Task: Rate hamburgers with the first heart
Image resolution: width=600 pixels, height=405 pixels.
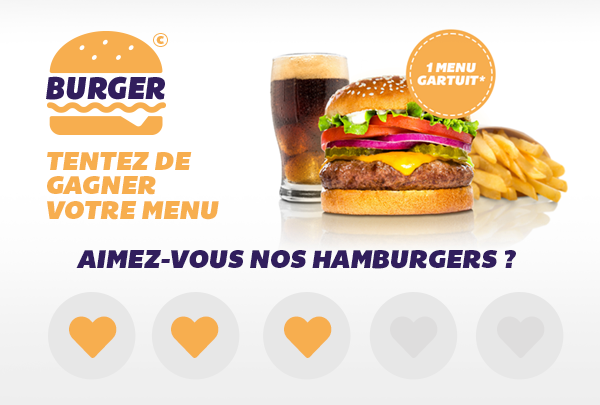Action: pos(92,336)
